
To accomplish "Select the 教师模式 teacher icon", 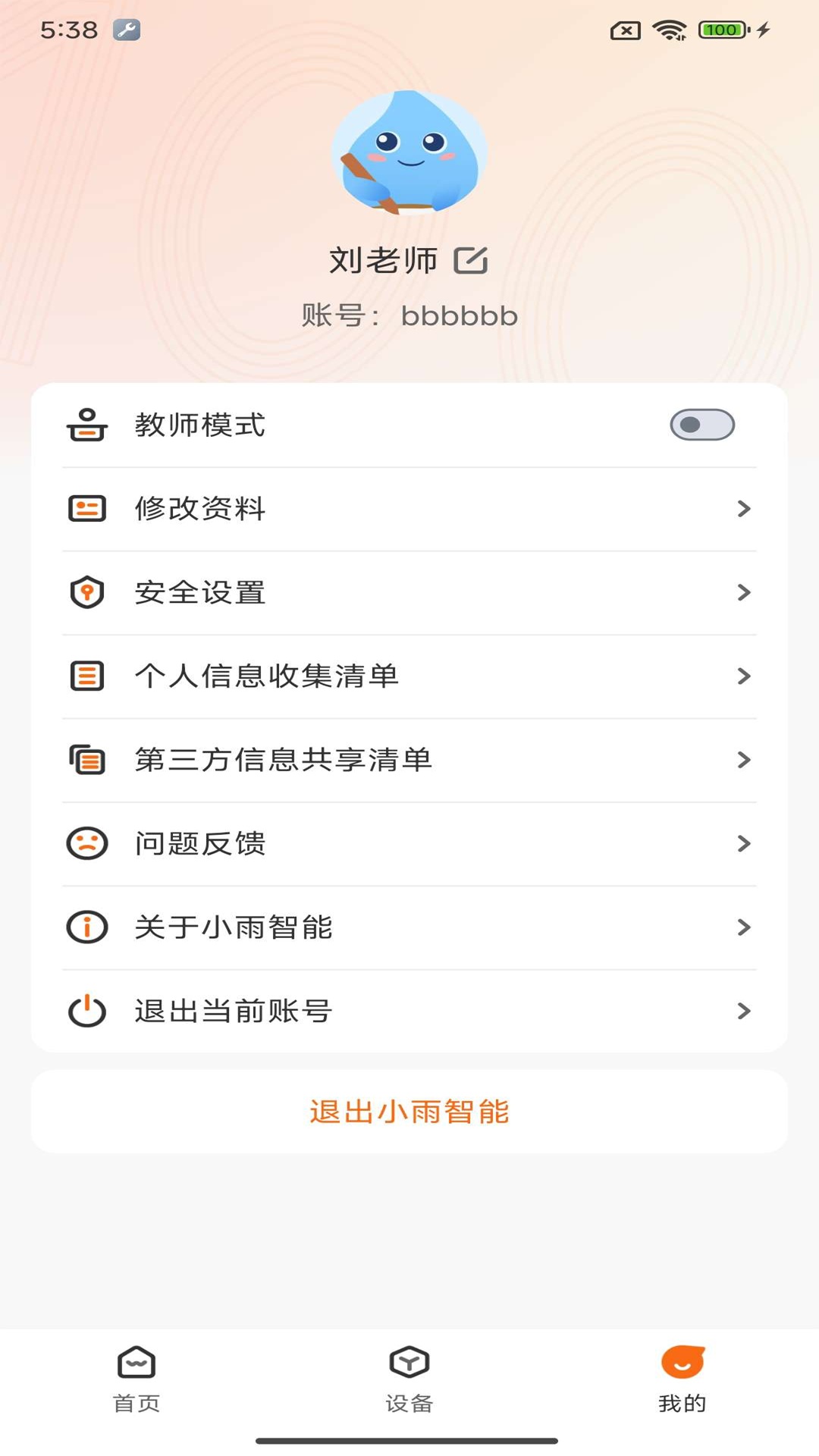I will (86, 425).
